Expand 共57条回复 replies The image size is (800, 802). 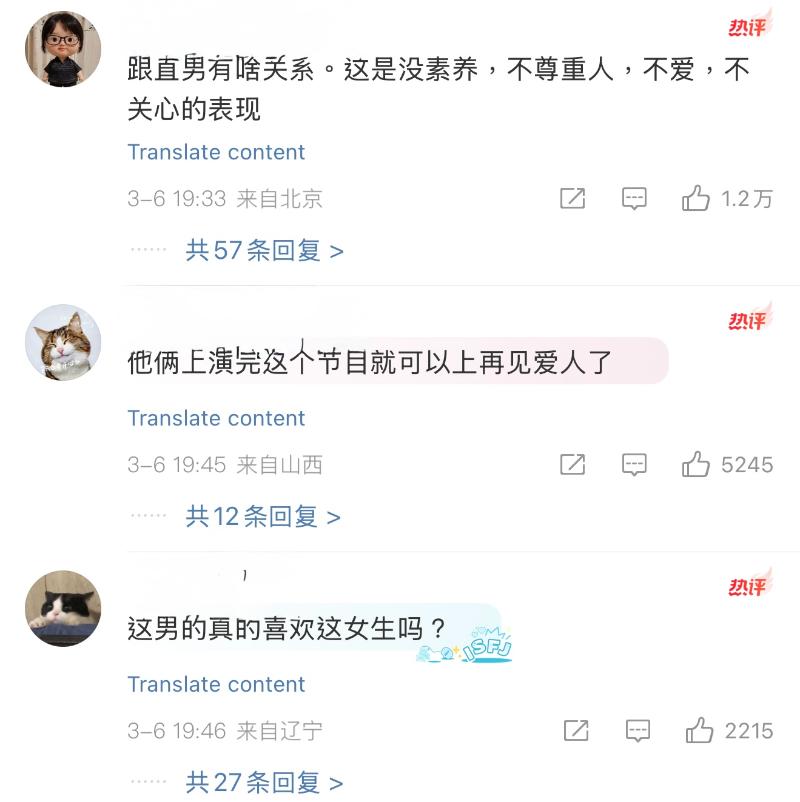tap(264, 250)
